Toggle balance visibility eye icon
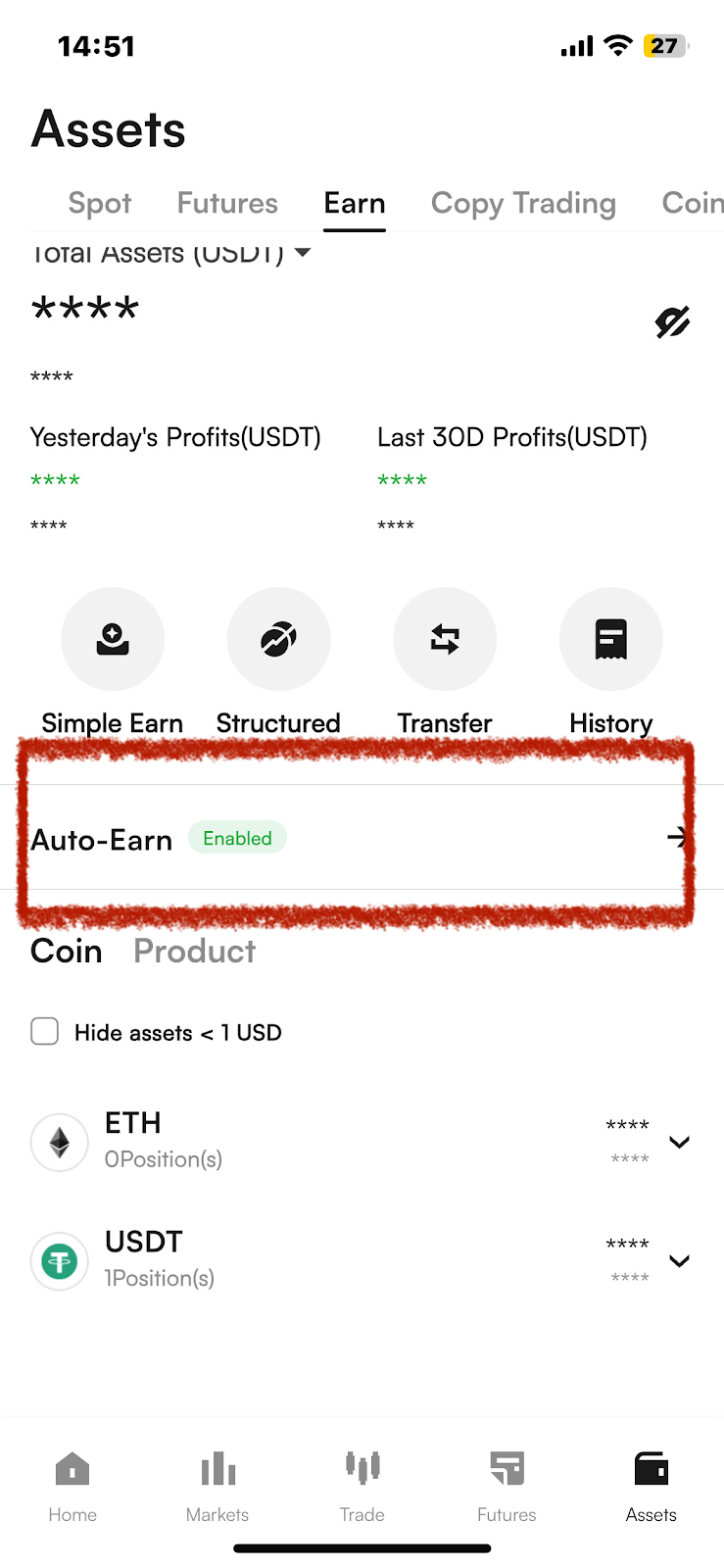724x1568 pixels. point(672,321)
